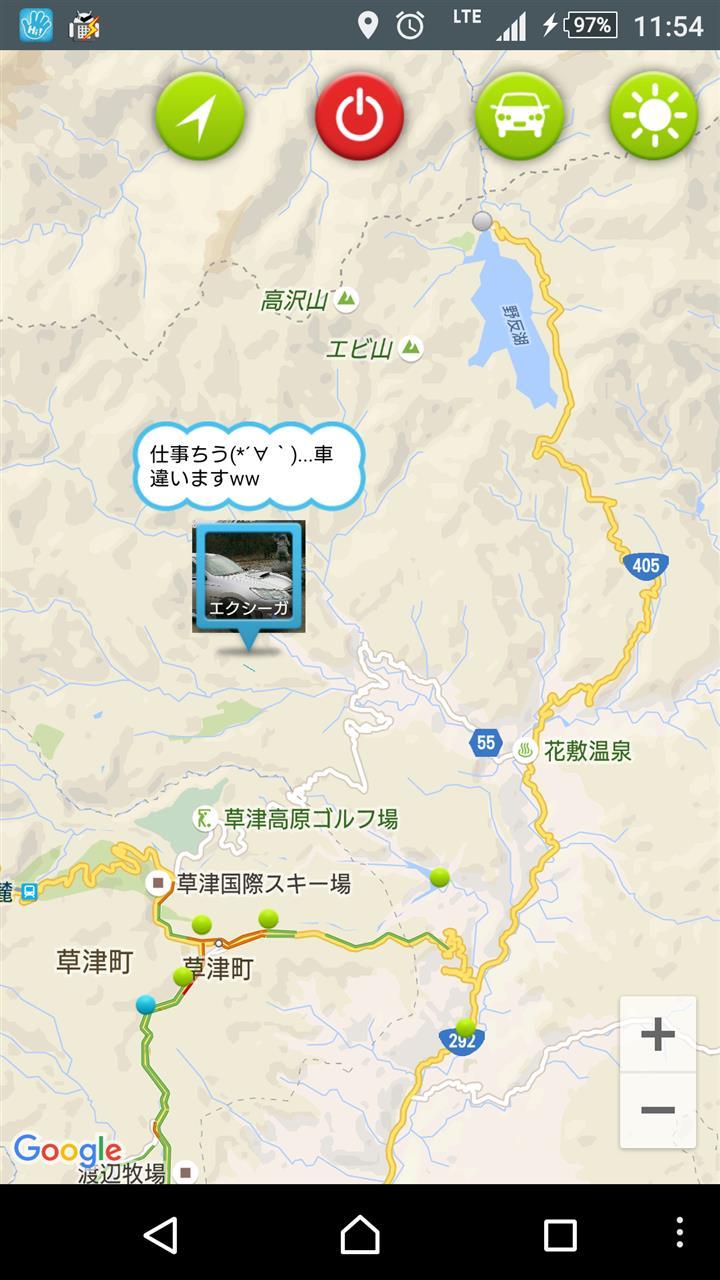The image size is (720, 1280).
Task: Zoom out with the minus button
Action: coord(657,1110)
